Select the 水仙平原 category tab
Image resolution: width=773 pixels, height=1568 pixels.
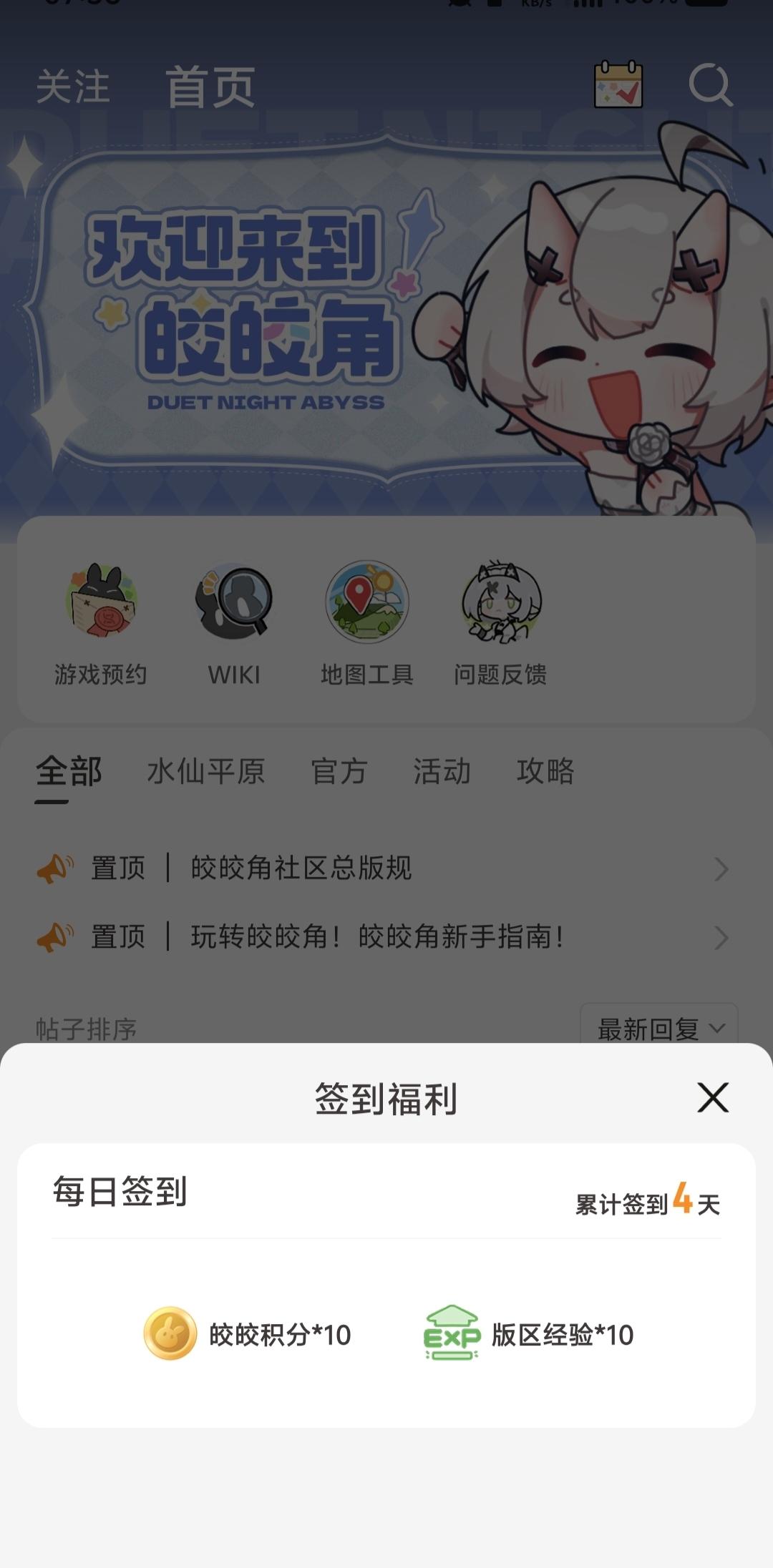point(206,772)
